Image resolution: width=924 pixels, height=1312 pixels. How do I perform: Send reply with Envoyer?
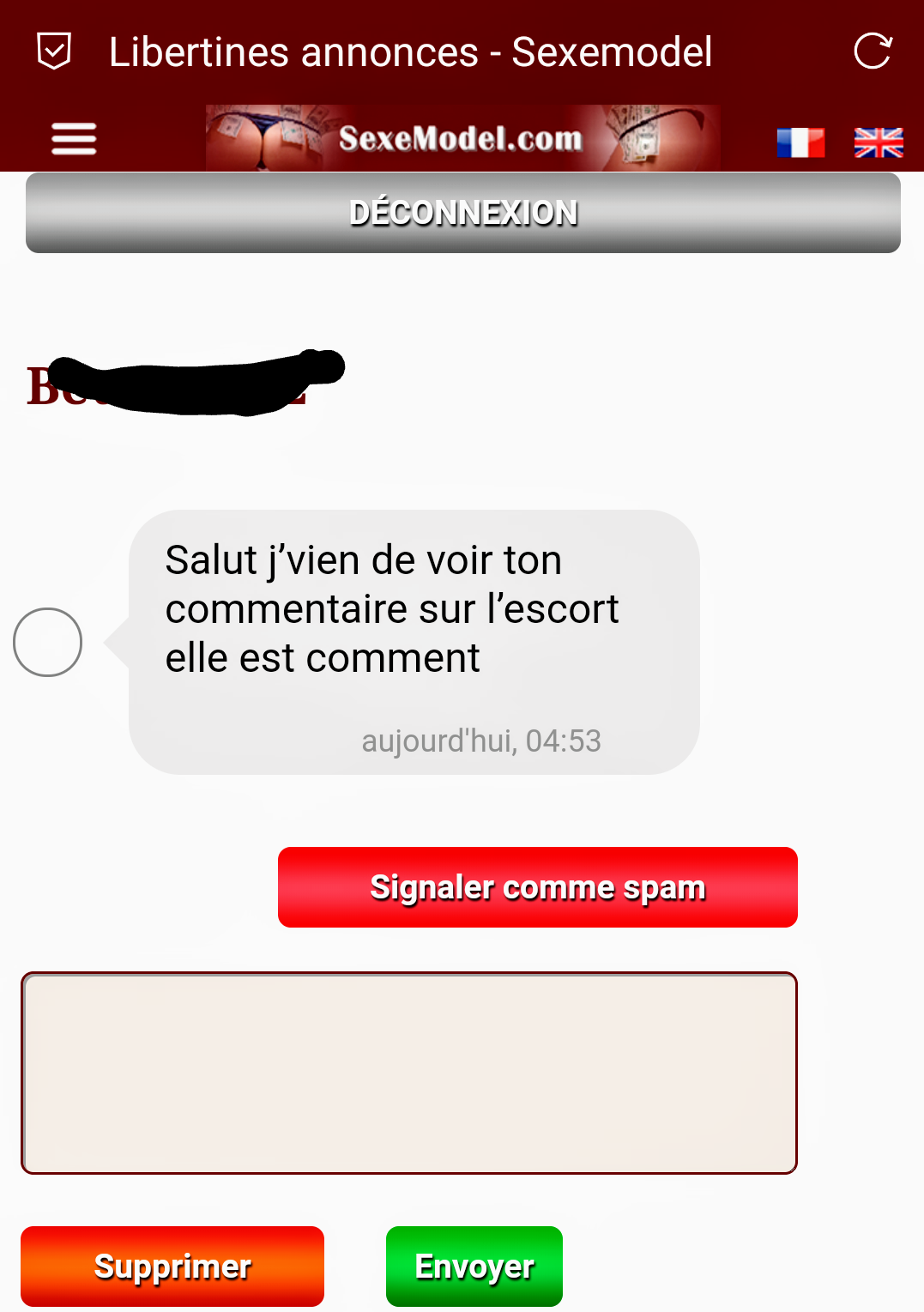pos(474,1267)
